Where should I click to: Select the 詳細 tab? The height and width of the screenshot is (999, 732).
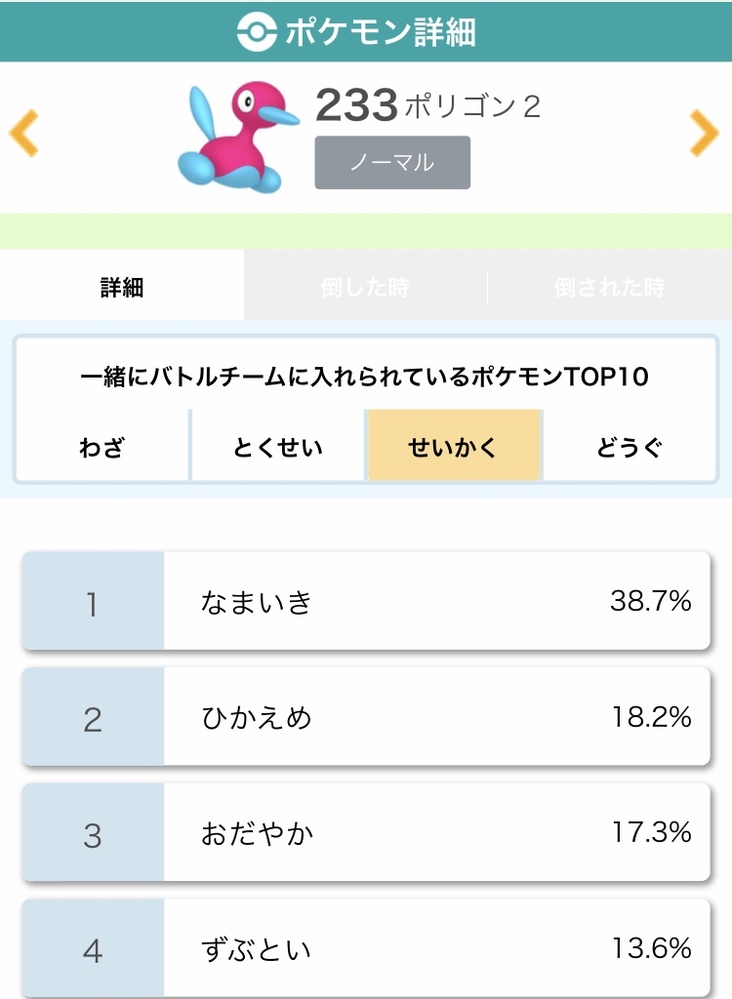120,285
